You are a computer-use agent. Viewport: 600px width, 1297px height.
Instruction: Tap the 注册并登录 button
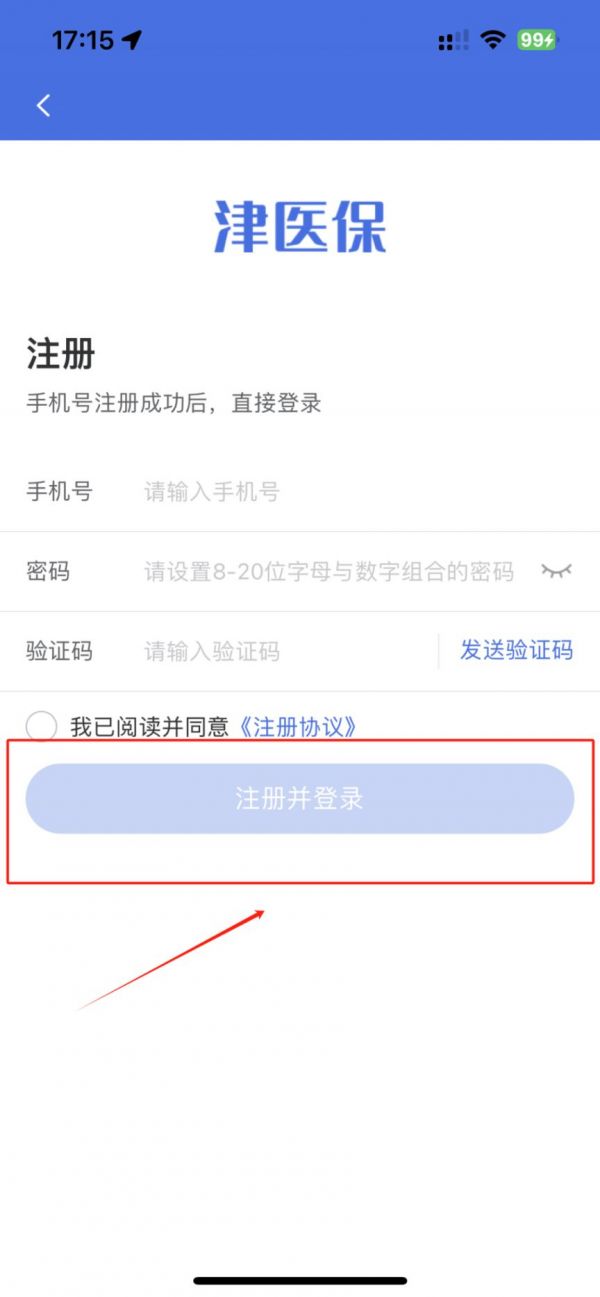click(300, 798)
